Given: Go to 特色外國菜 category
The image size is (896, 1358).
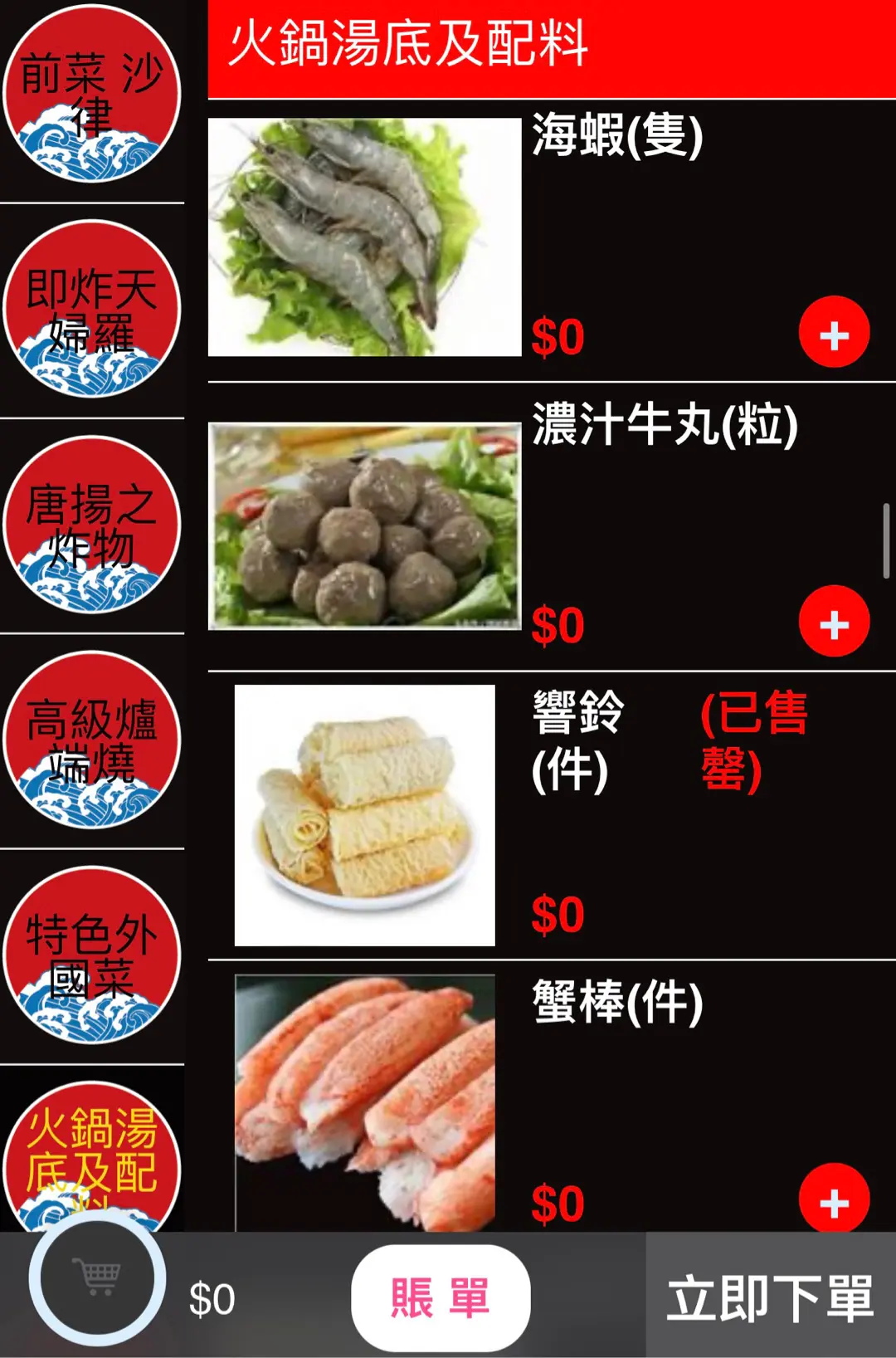Looking at the screenshot, I should coord(92,955).
